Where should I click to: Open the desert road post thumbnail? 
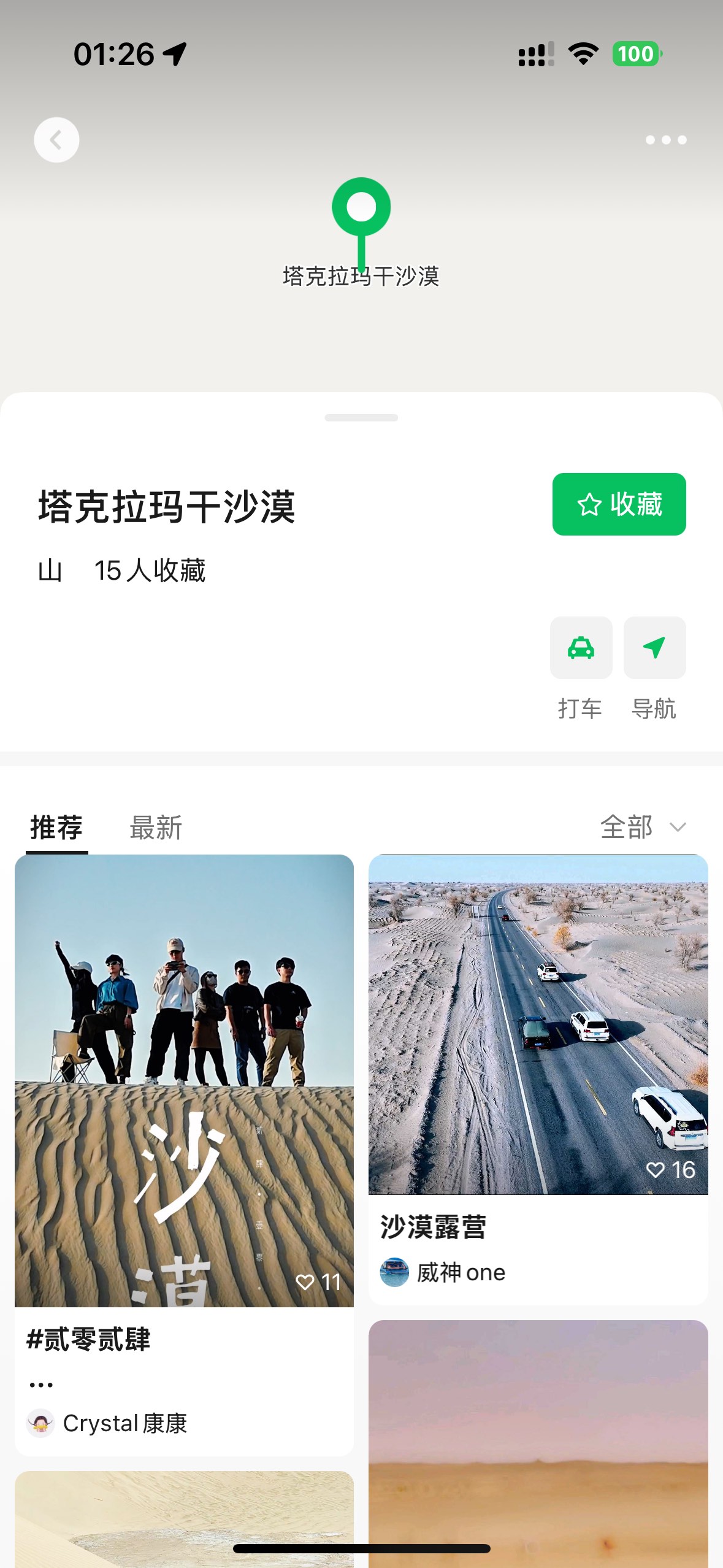click(x=538, y=1024)
